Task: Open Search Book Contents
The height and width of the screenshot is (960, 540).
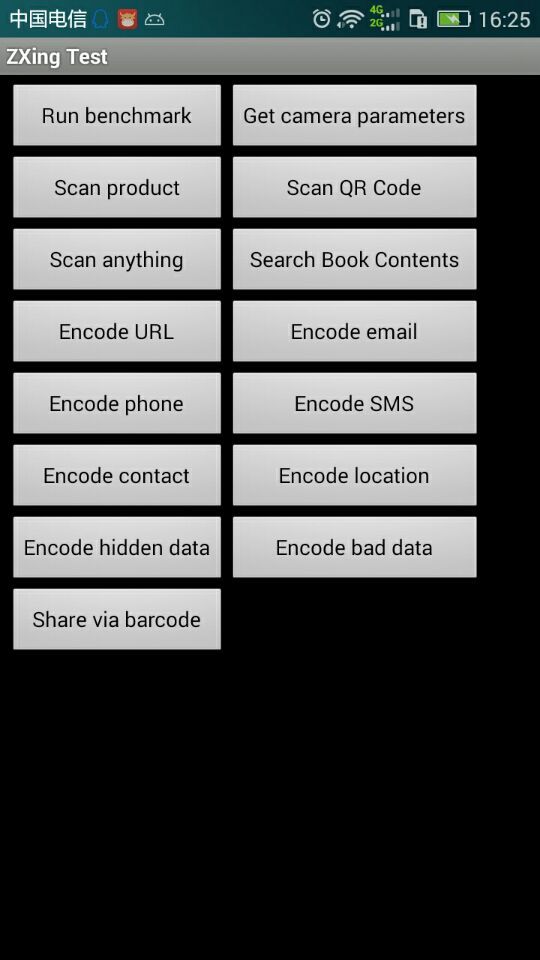Action: click(x=354, y=259)
